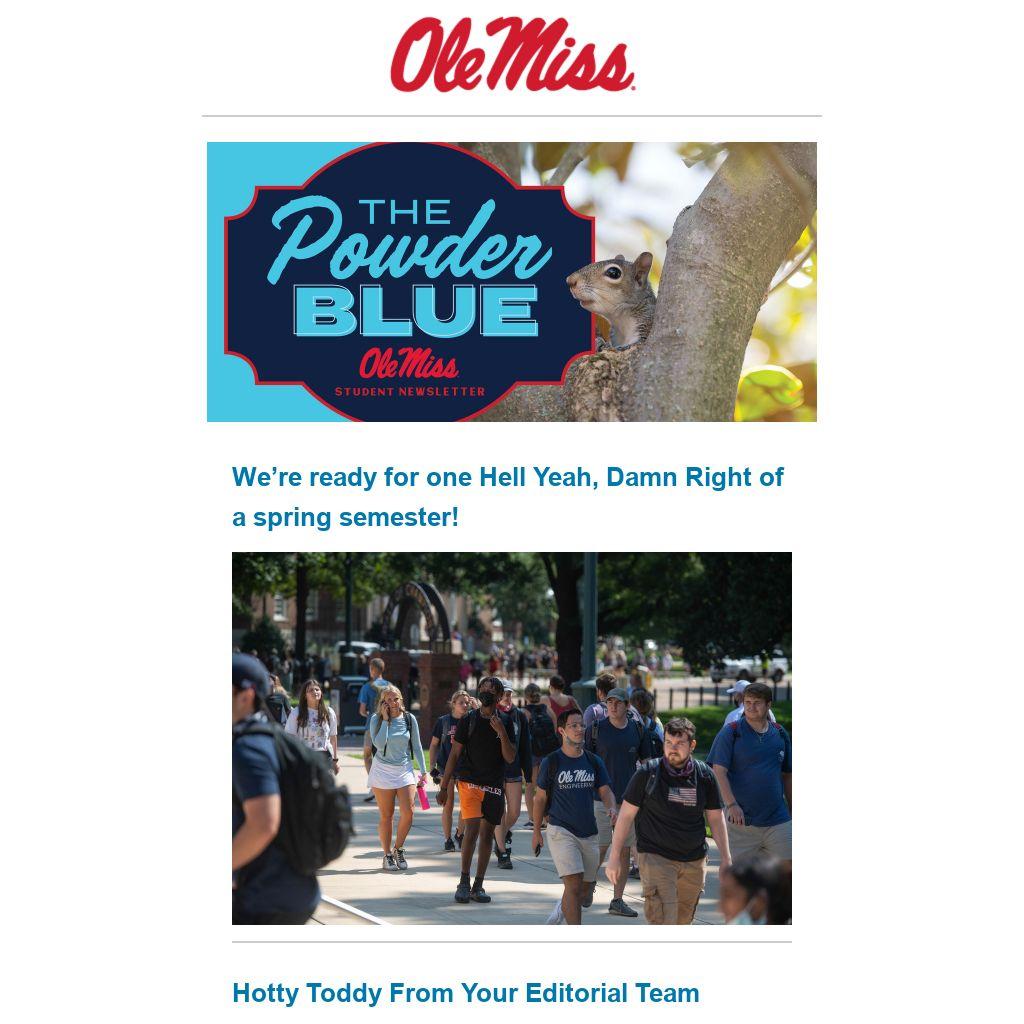This screenshot has width=1024, height=1024.
Task: Open The Powder Blue newsletter banner
Action: pos(512,281)
